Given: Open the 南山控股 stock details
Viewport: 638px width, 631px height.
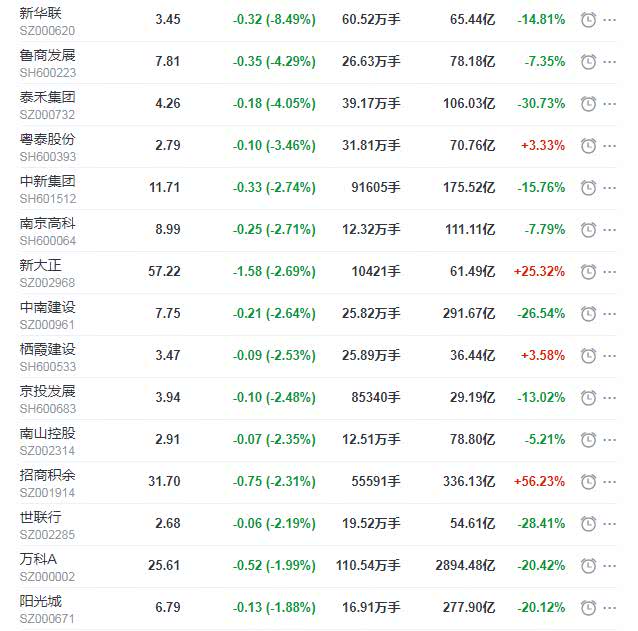Looking at the screenshot, I should pos(47,433).
